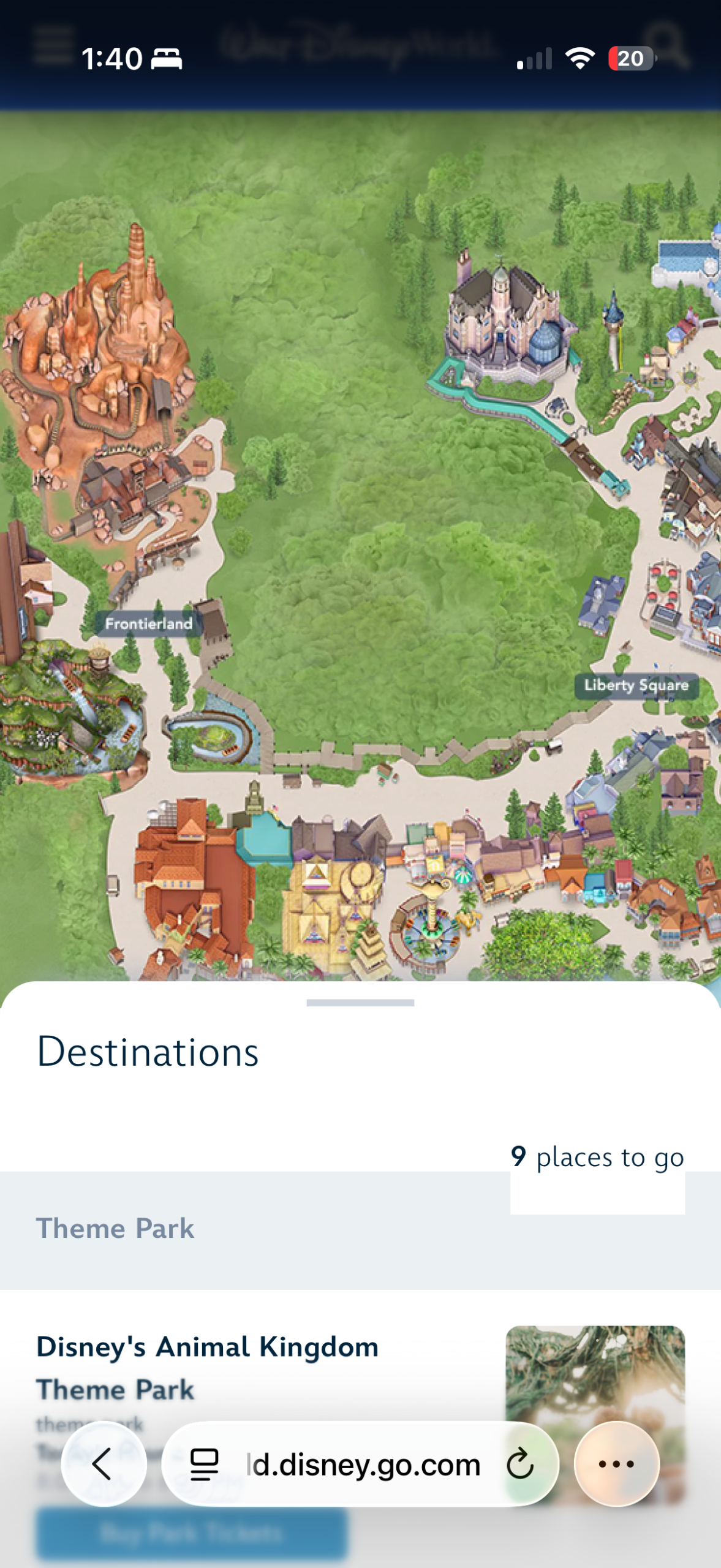Go back in the browser
The height and width of the screenshot is (1568, 721).
(103, 1464)
